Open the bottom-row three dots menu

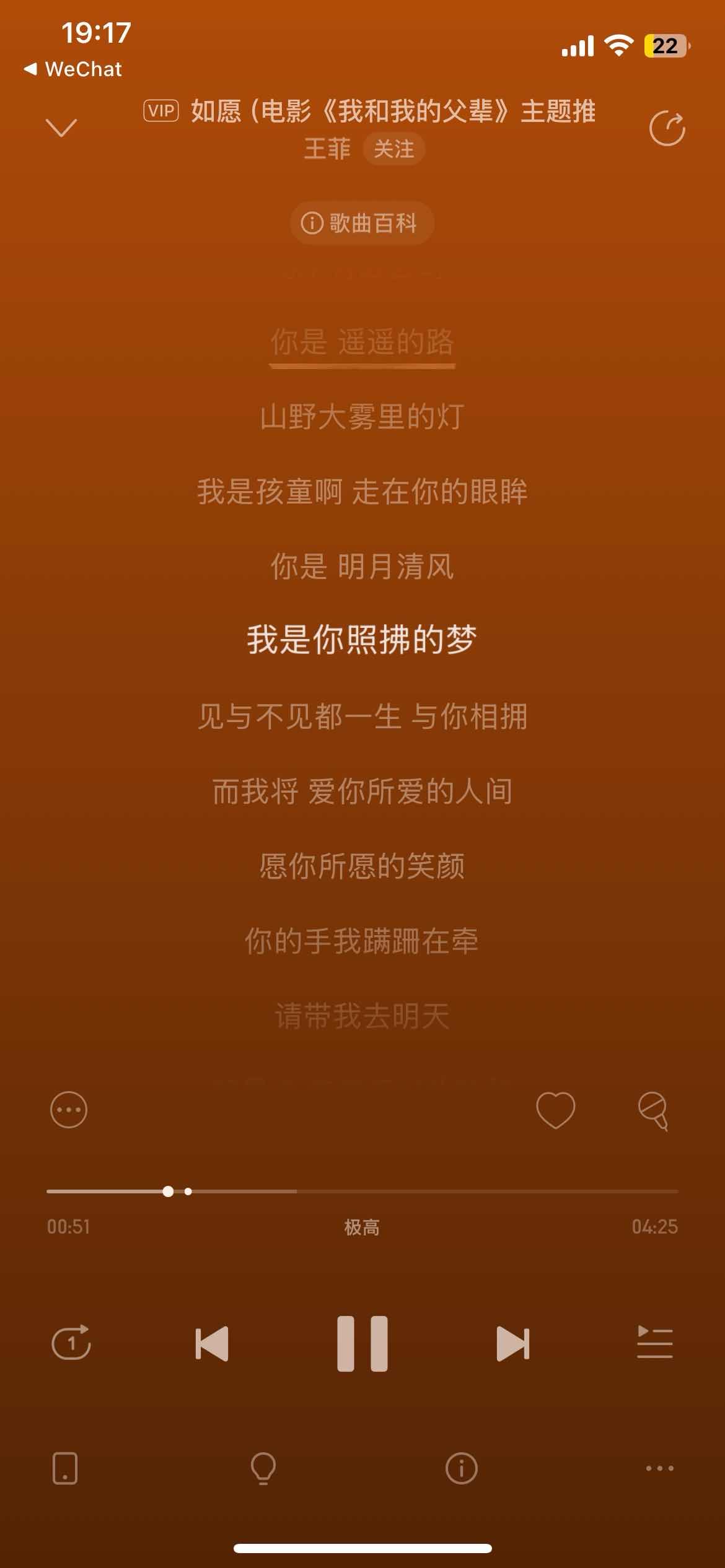[x=659, y=1468]
